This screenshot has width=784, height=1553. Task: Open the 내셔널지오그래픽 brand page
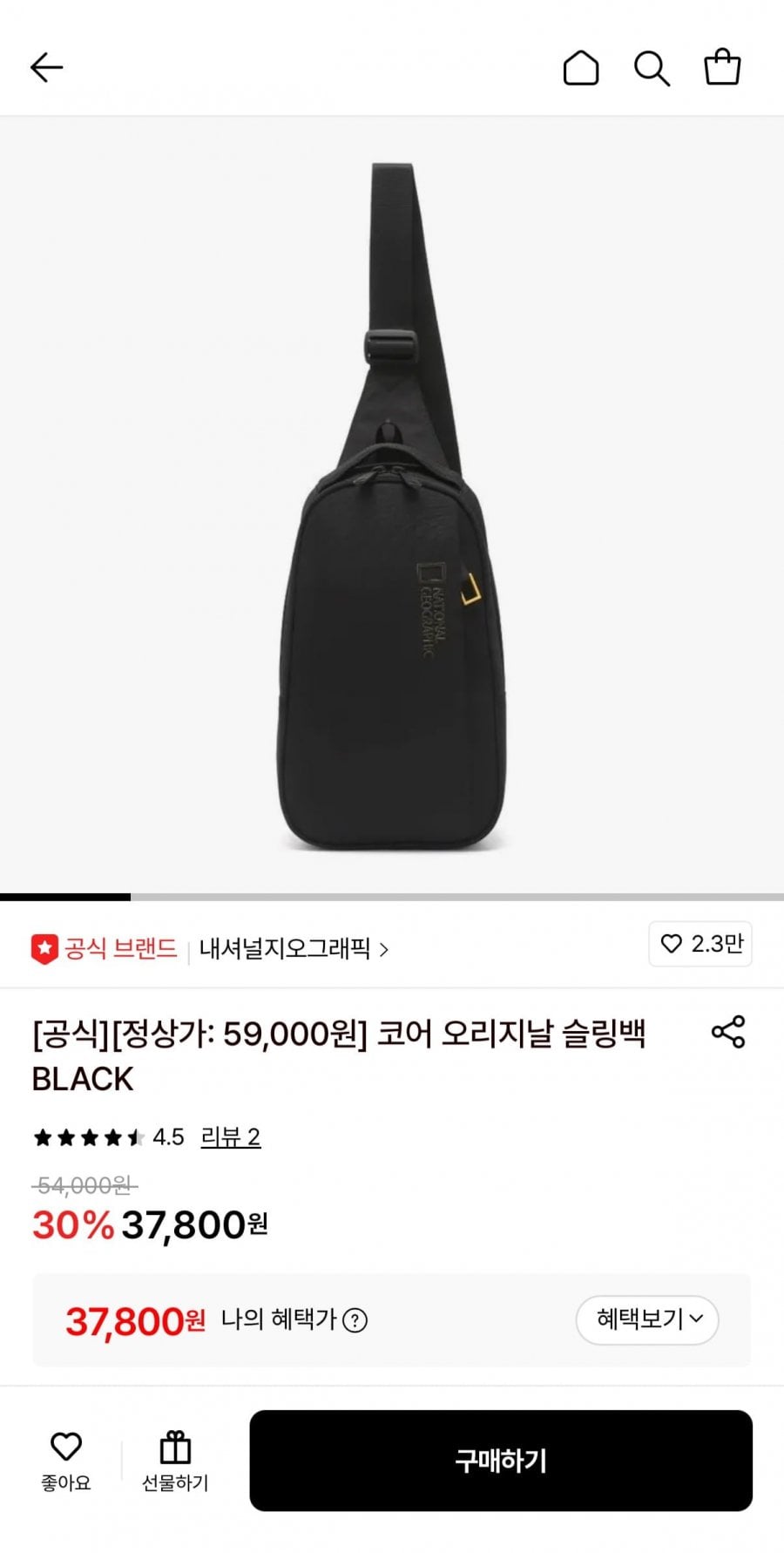click(294, 949)
